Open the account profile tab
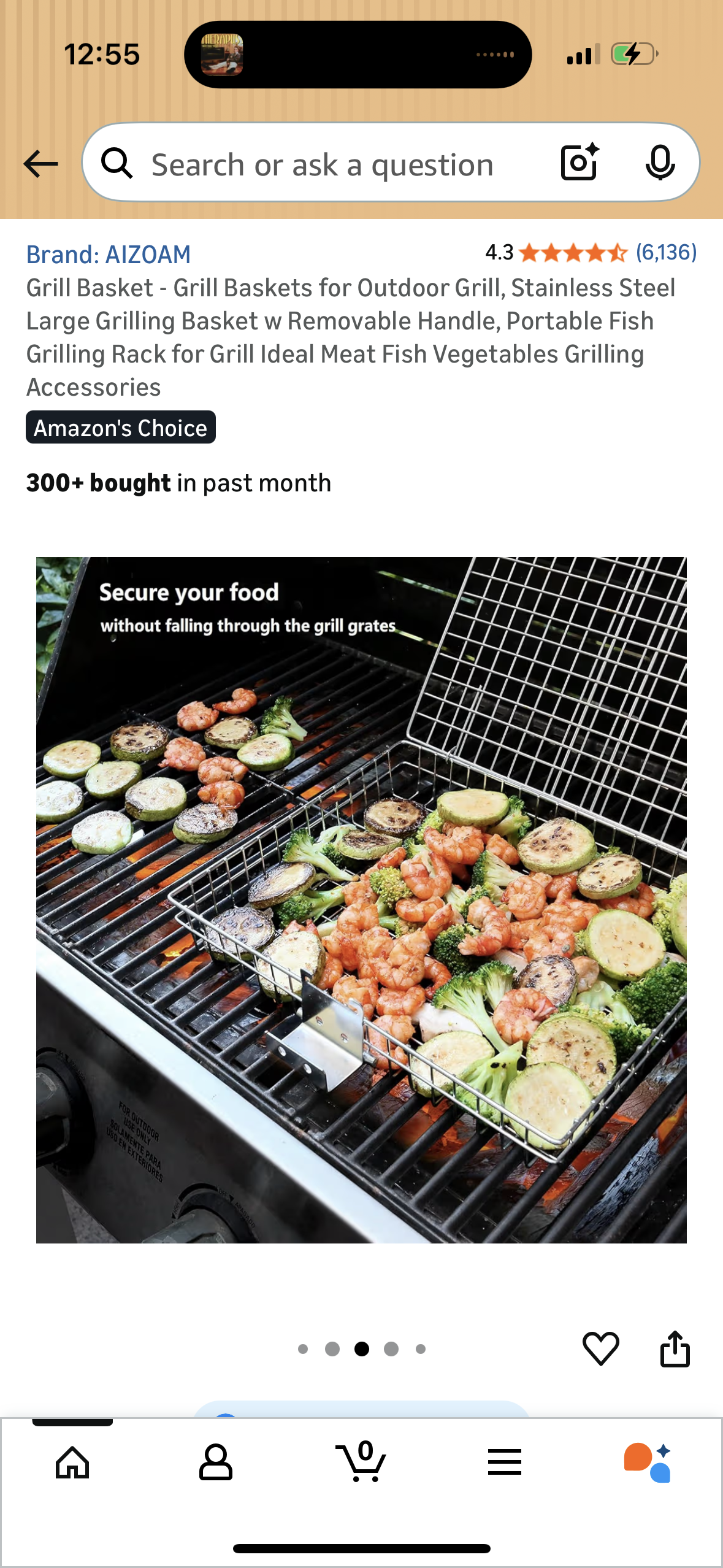723x1568 pixels. [x=216, y=1462]
